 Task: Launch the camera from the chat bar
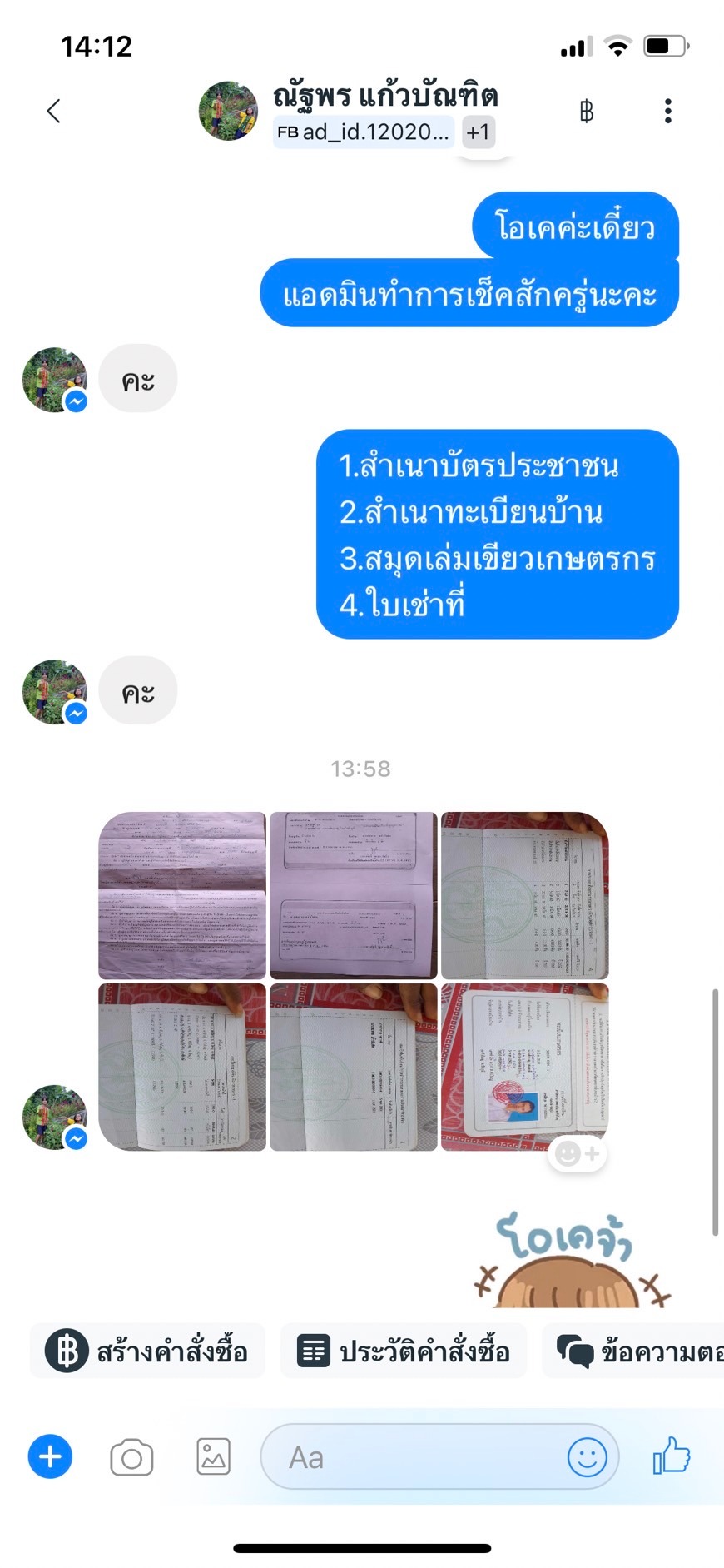point(131,1457)
